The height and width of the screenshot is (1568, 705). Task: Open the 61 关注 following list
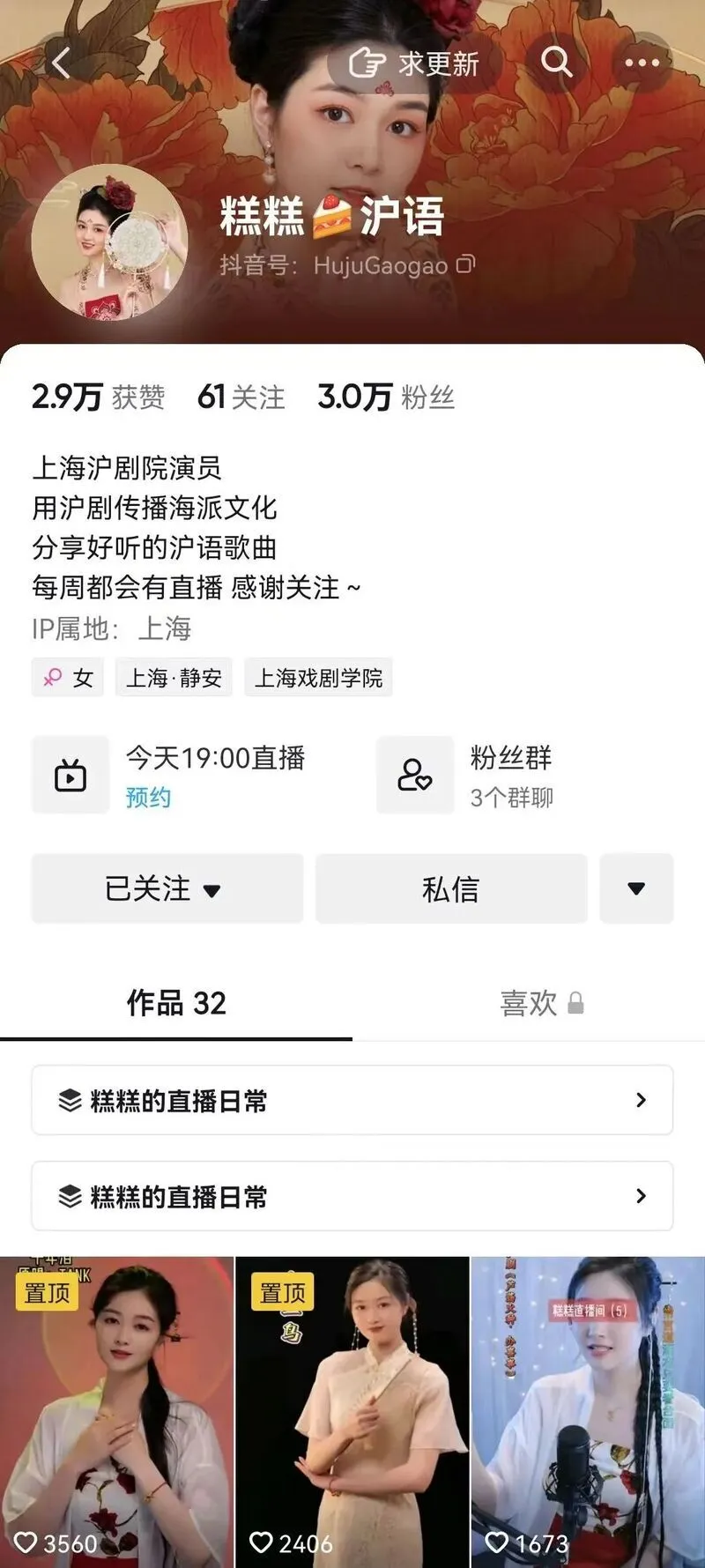241,398
